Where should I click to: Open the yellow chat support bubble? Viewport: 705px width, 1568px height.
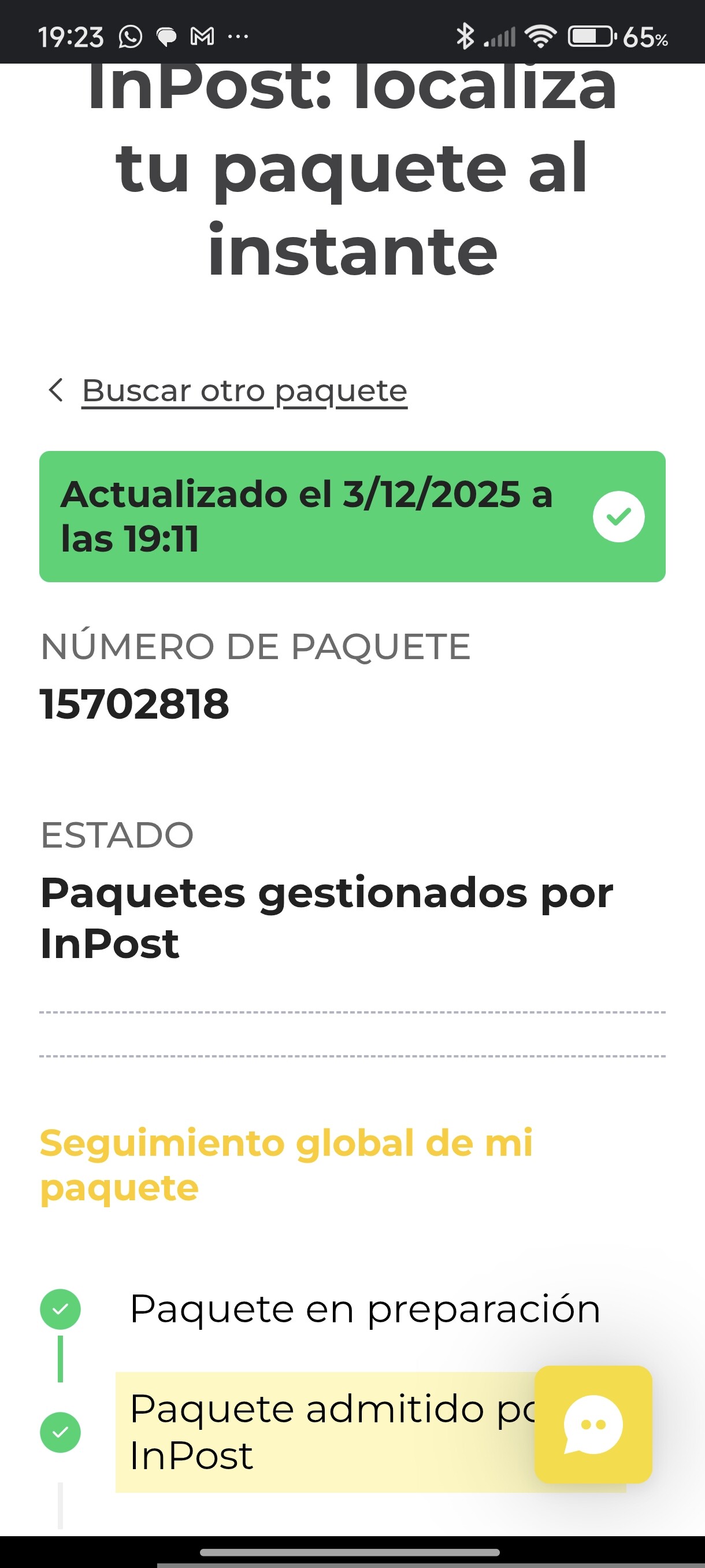click(x=593, y=1423)
